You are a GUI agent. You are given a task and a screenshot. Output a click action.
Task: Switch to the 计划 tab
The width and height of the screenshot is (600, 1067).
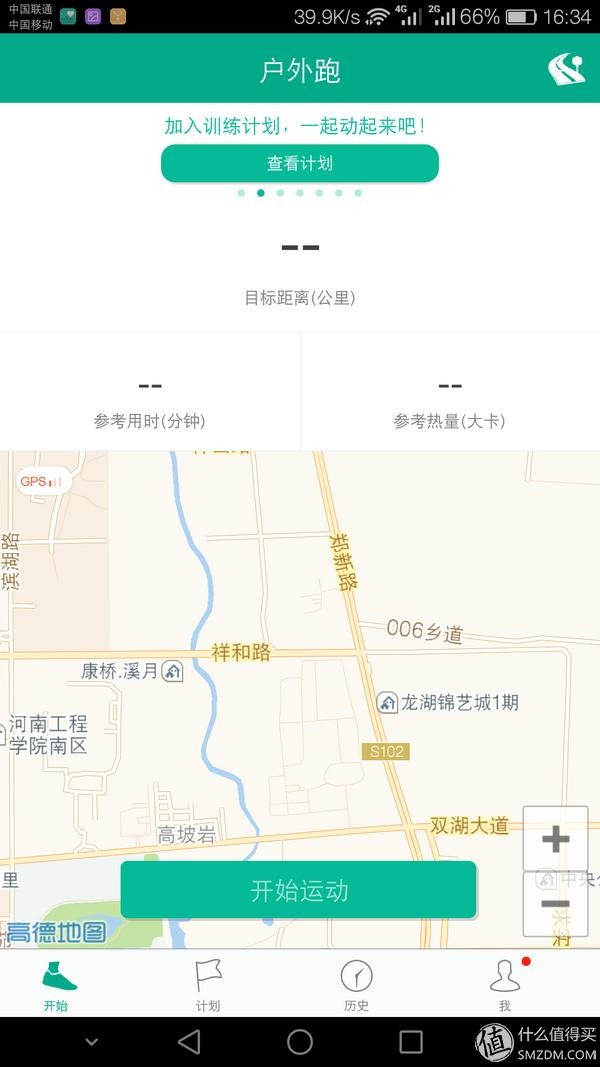[x=208, y=984]
